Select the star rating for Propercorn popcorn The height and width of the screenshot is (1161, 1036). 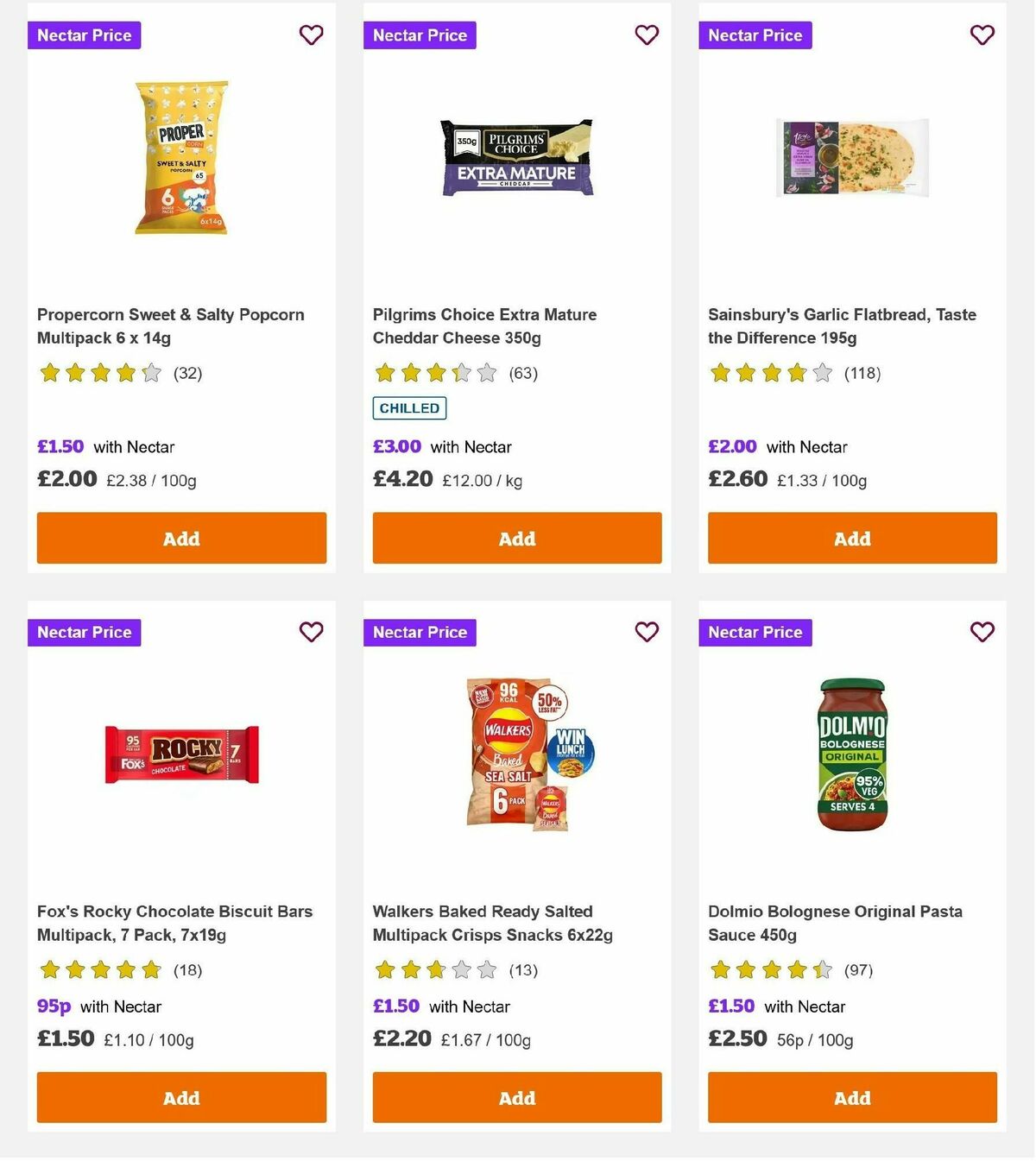coord(99,373)
